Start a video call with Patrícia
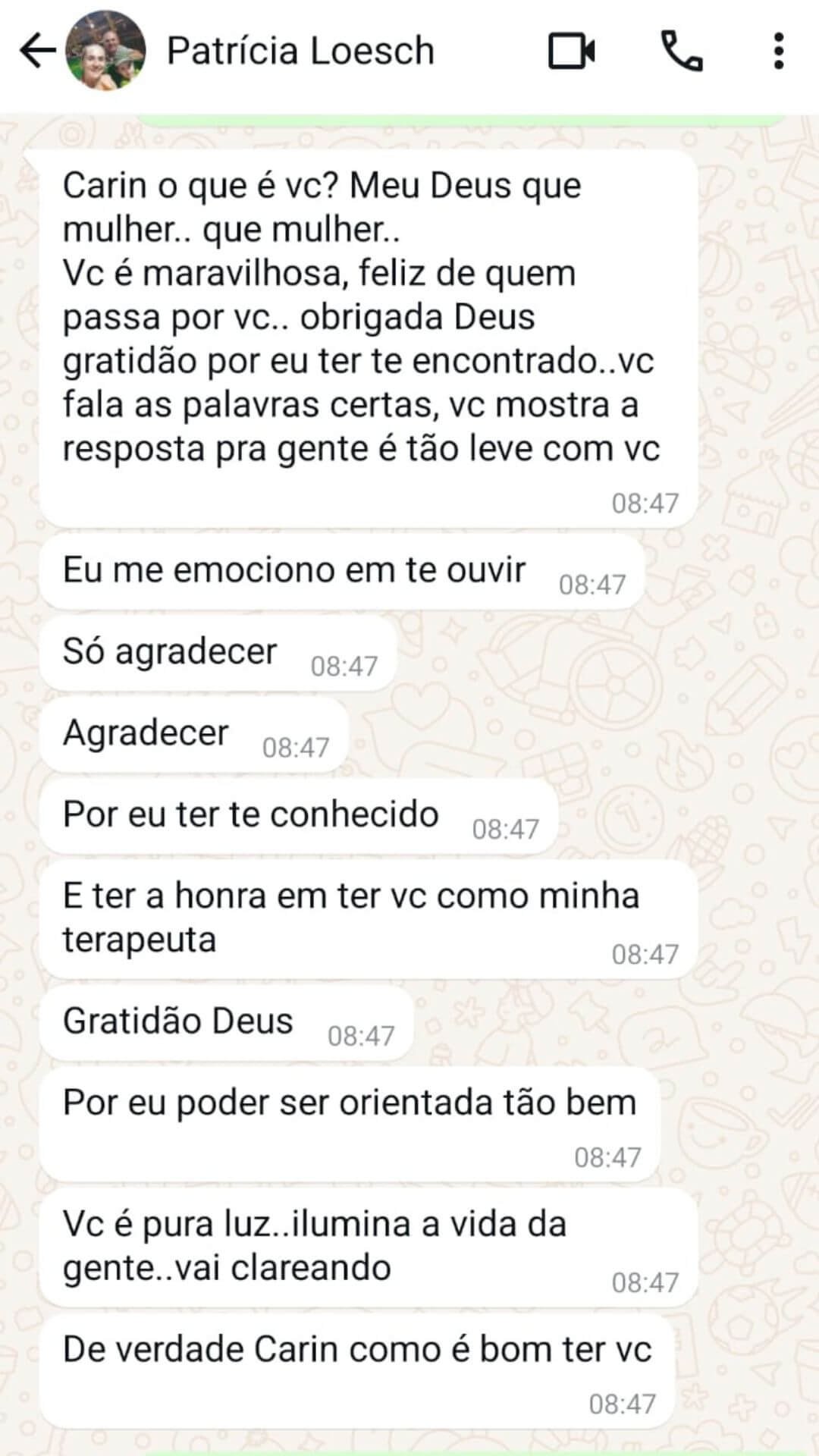Viewport: 819px width, 1456px height. pyautogui.click(x=571, y=52)
